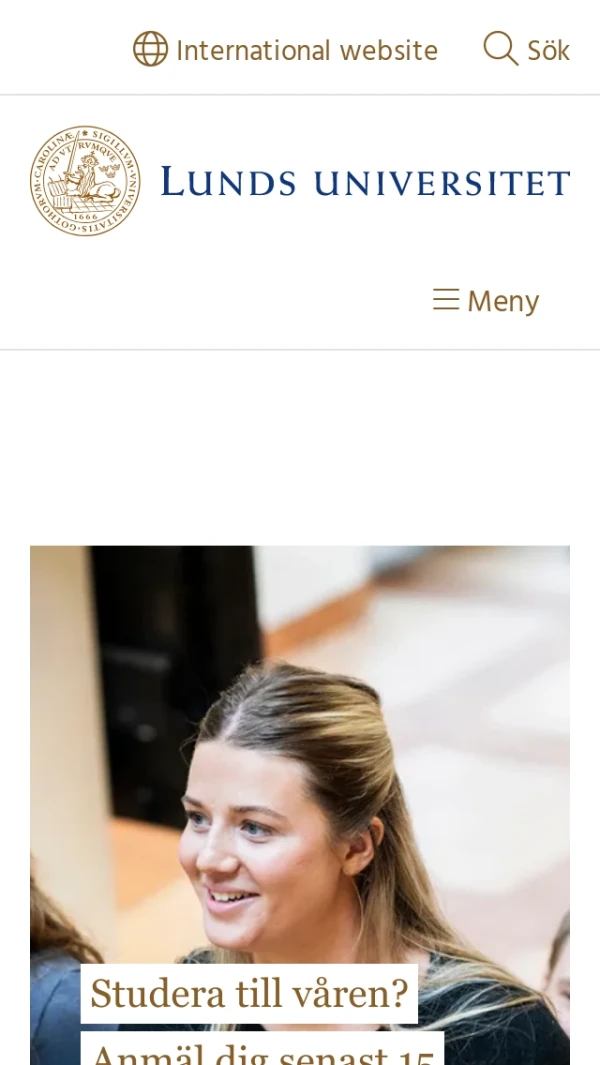
Task: Open the International website link
Action: 286,49
